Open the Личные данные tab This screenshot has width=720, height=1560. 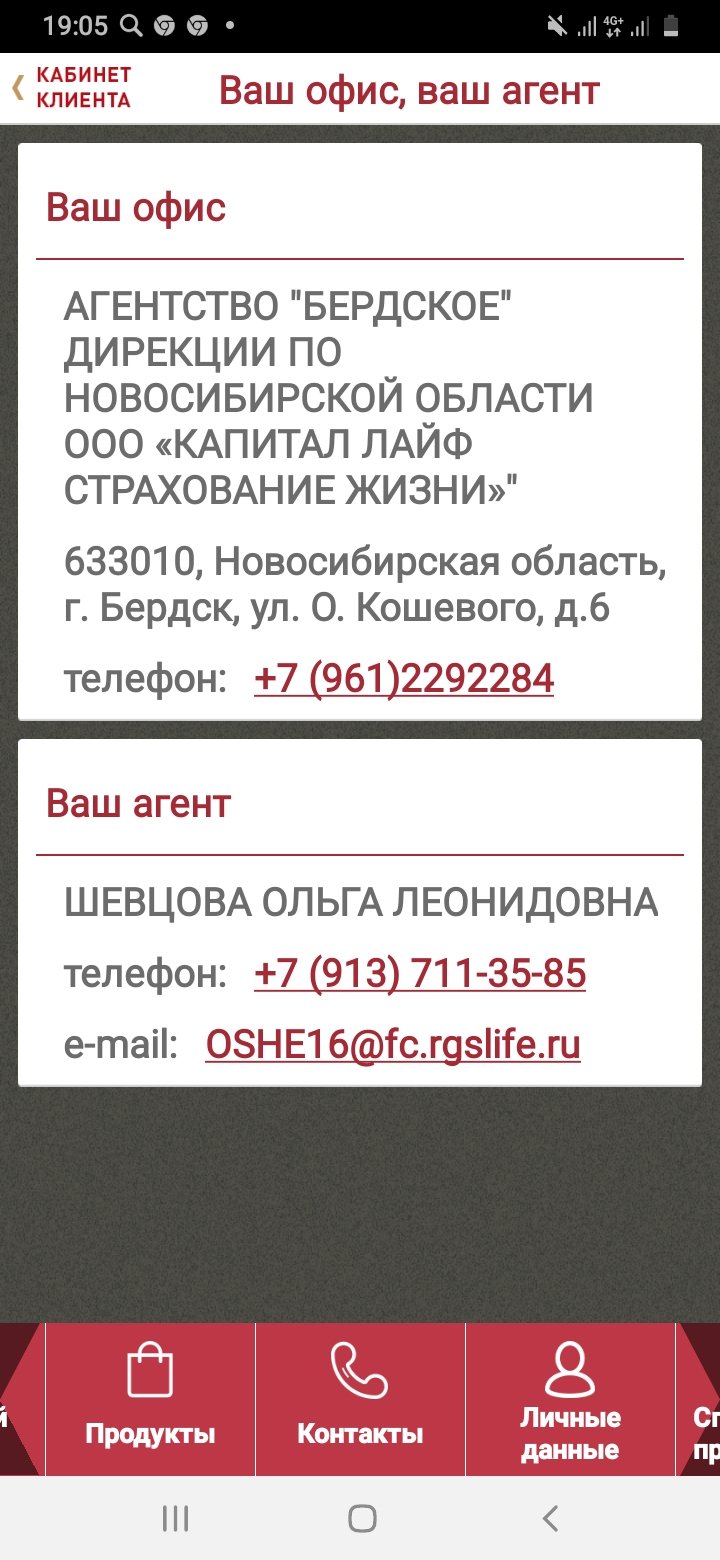tap(570, 1399)
